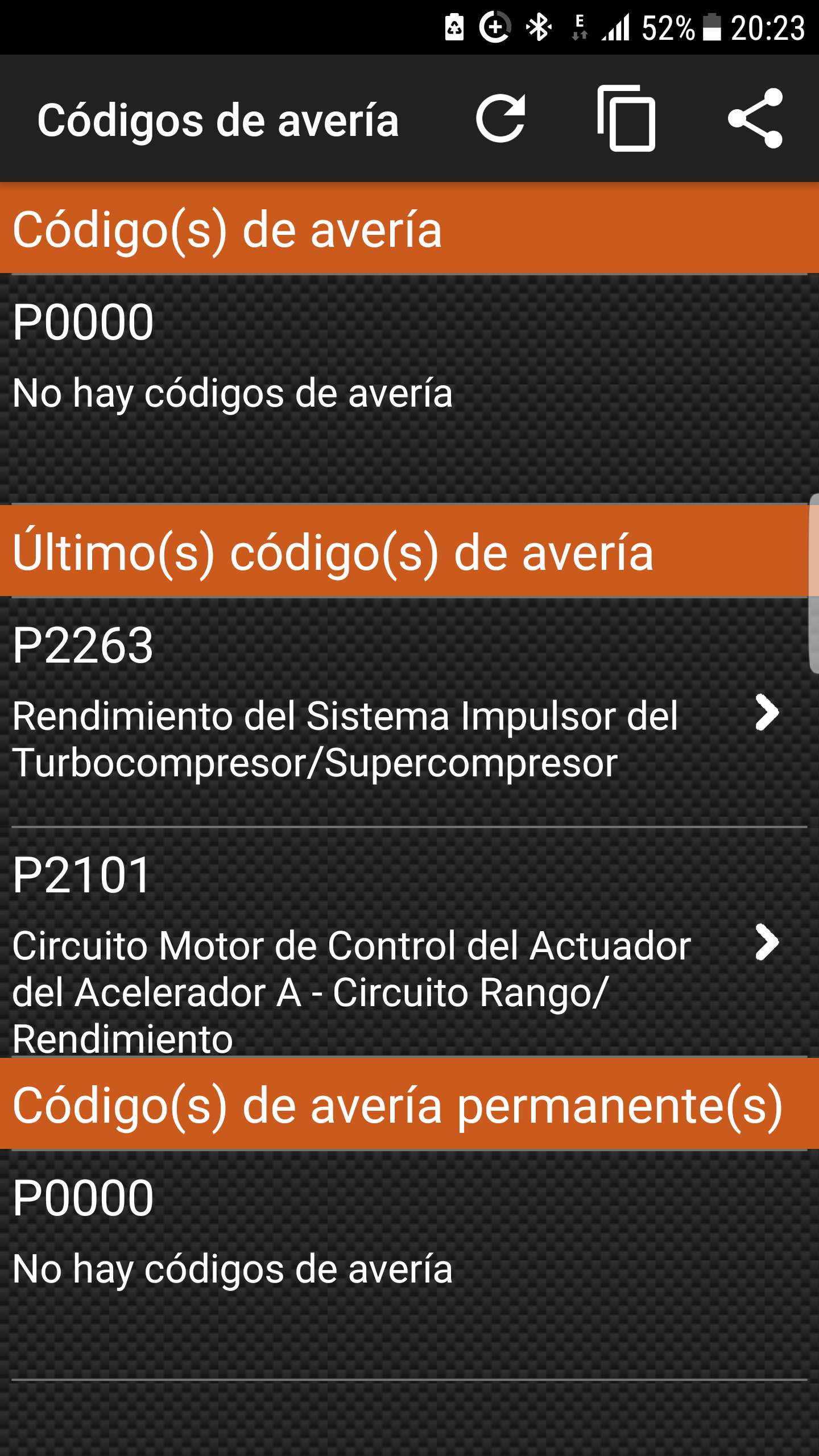Refresh the fault codes list
Image resolution: width=819 pixels, height=1456 pixels.
pyautogui.click(x=500, y=119)
